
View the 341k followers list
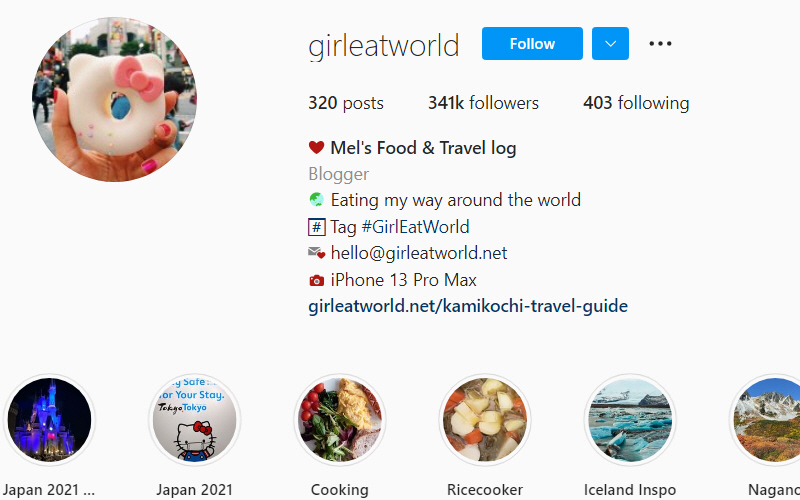click(x=483, y=103)
